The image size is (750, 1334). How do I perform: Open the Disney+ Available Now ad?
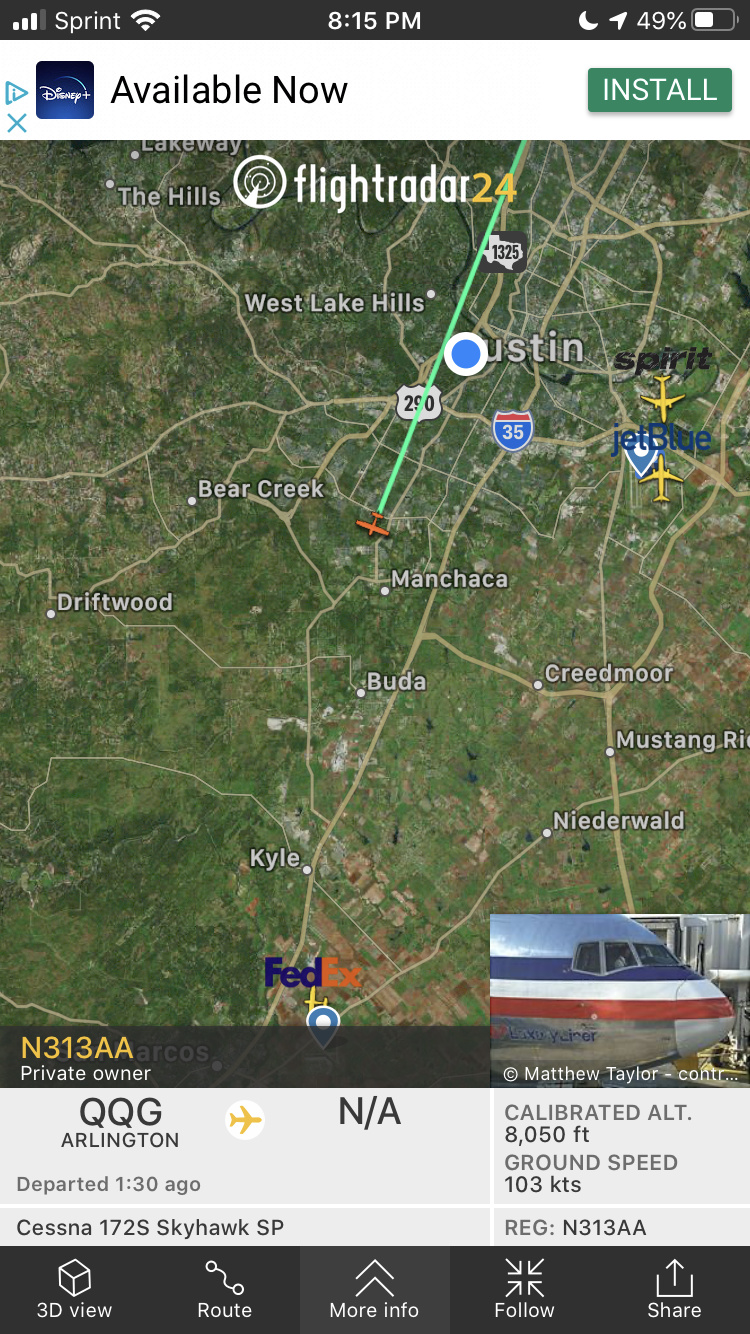[x=229, y=91]
